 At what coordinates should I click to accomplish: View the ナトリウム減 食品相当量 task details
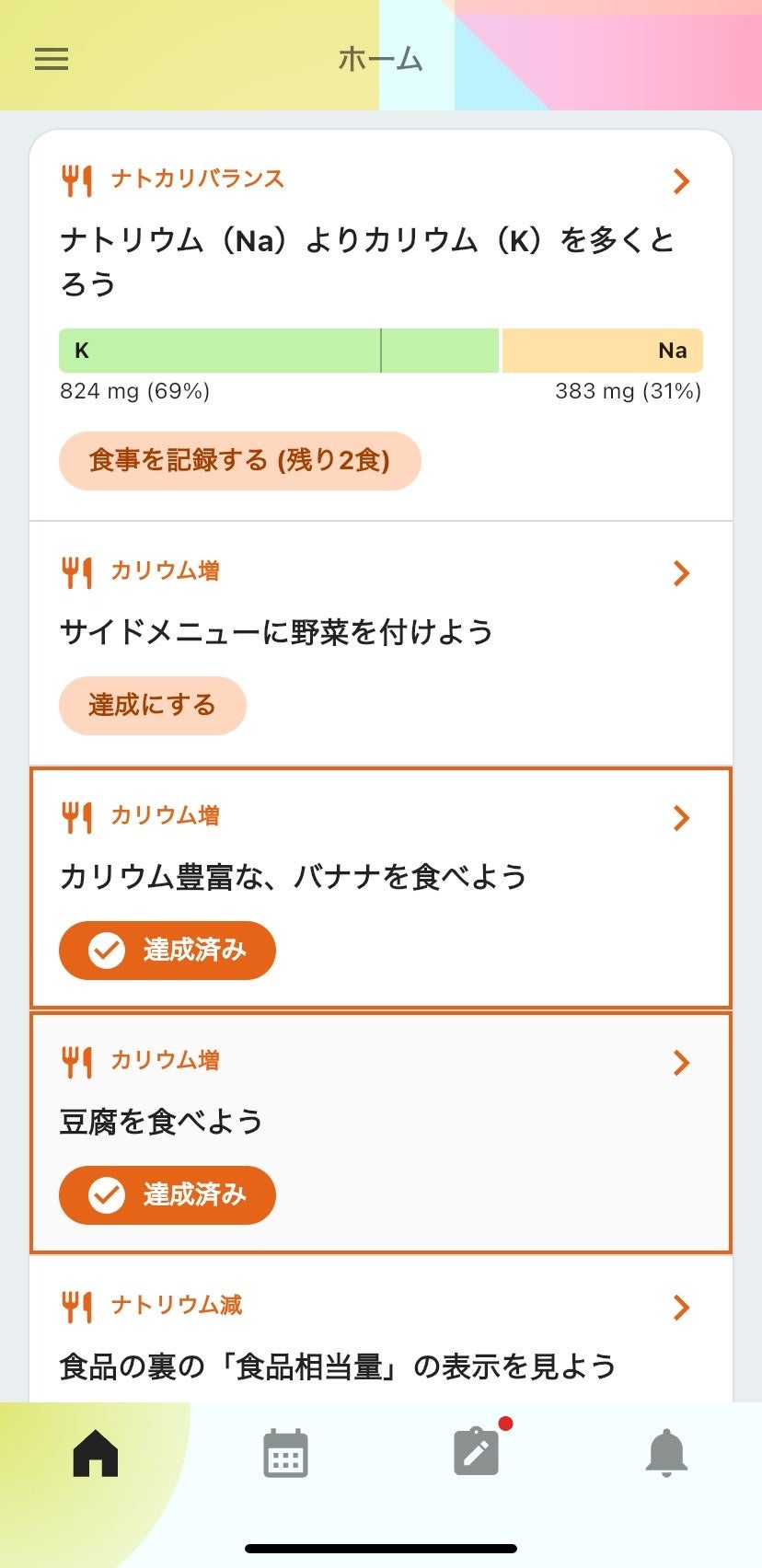click(x=681, y=1308)
